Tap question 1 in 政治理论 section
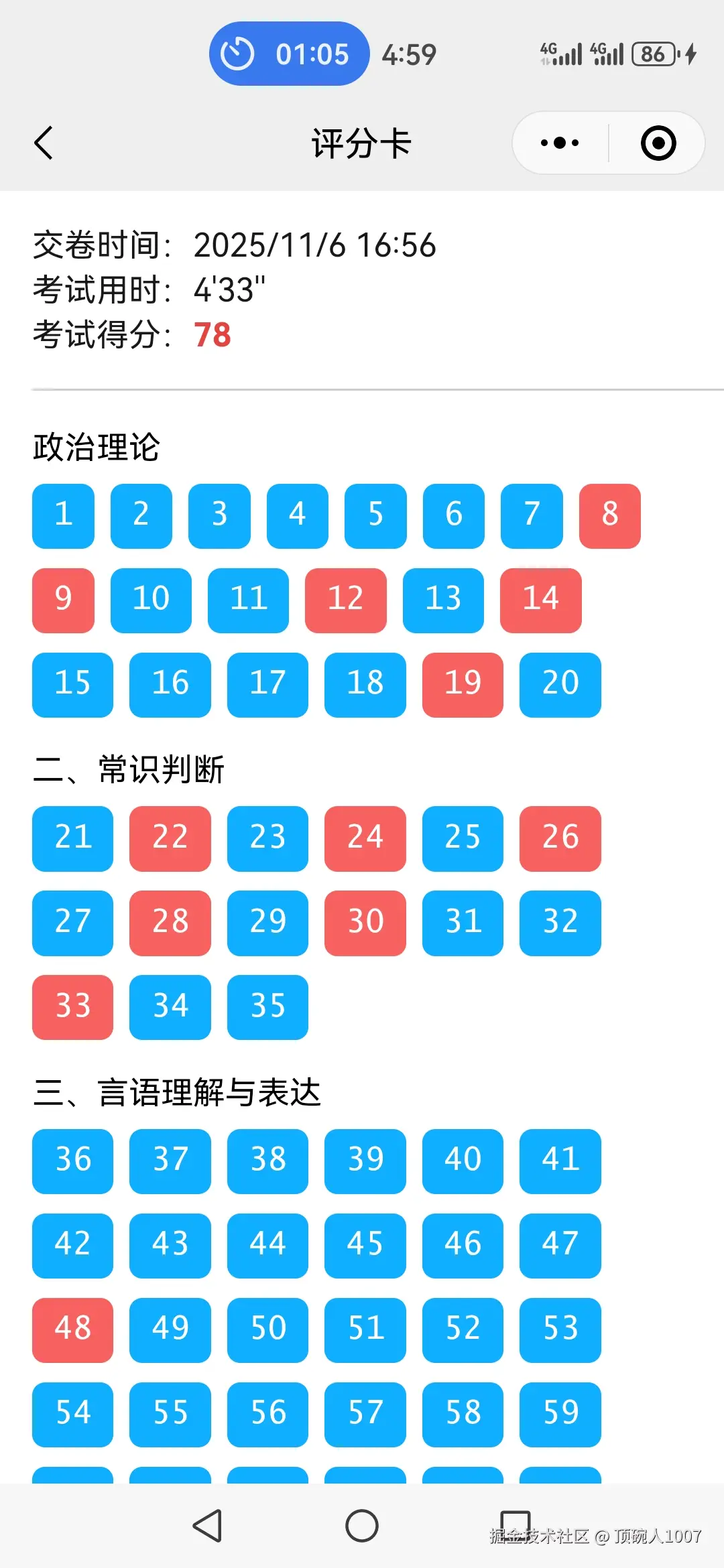 63,516
